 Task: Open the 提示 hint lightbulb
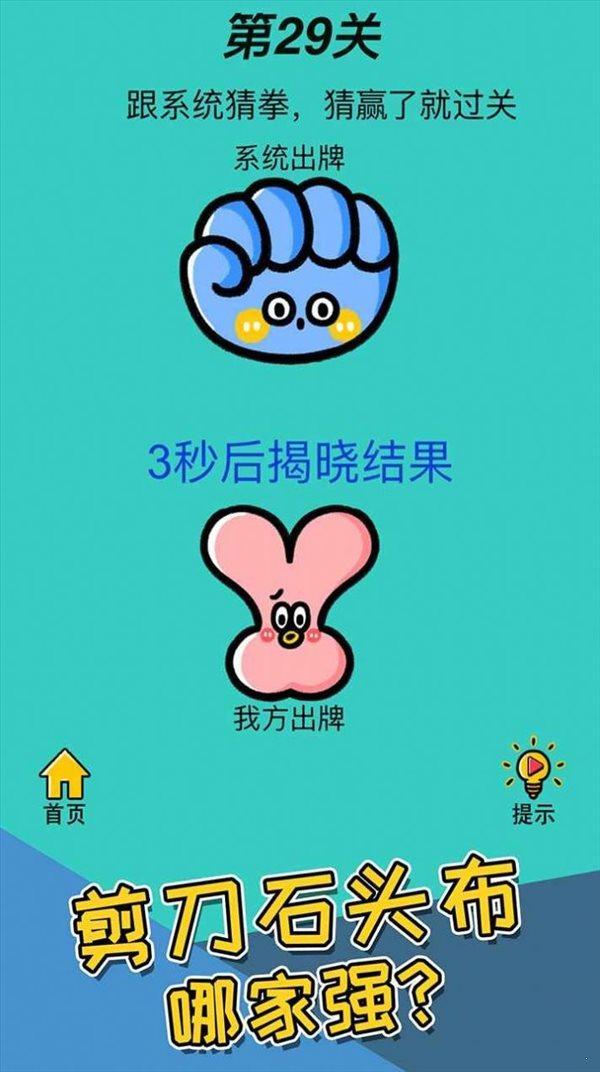[534, 781]
